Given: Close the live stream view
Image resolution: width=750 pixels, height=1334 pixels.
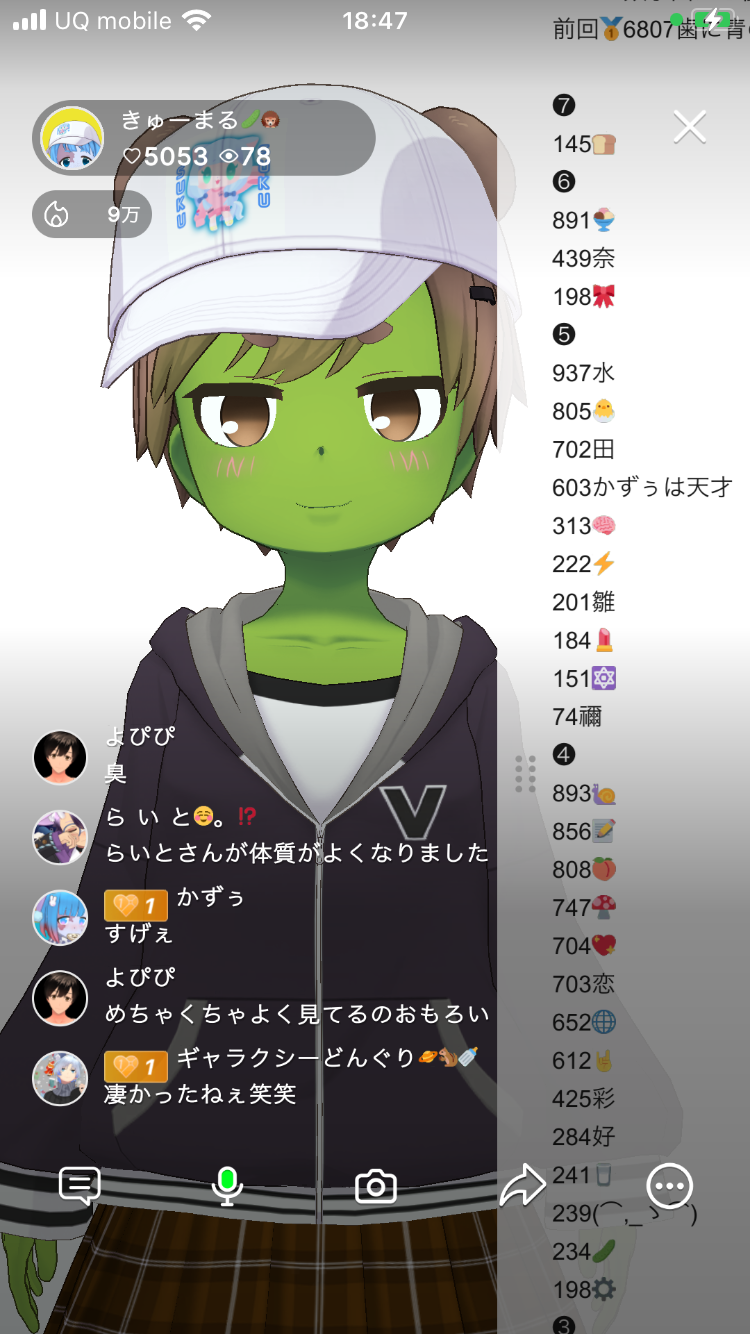Looking at the screenshot, I should tap(690, 127).
